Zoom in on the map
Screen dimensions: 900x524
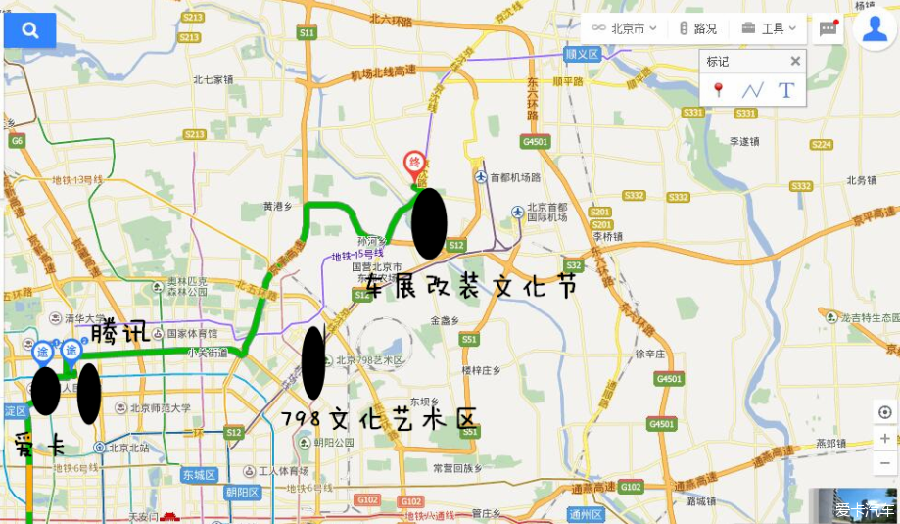[x=884, y=438]
